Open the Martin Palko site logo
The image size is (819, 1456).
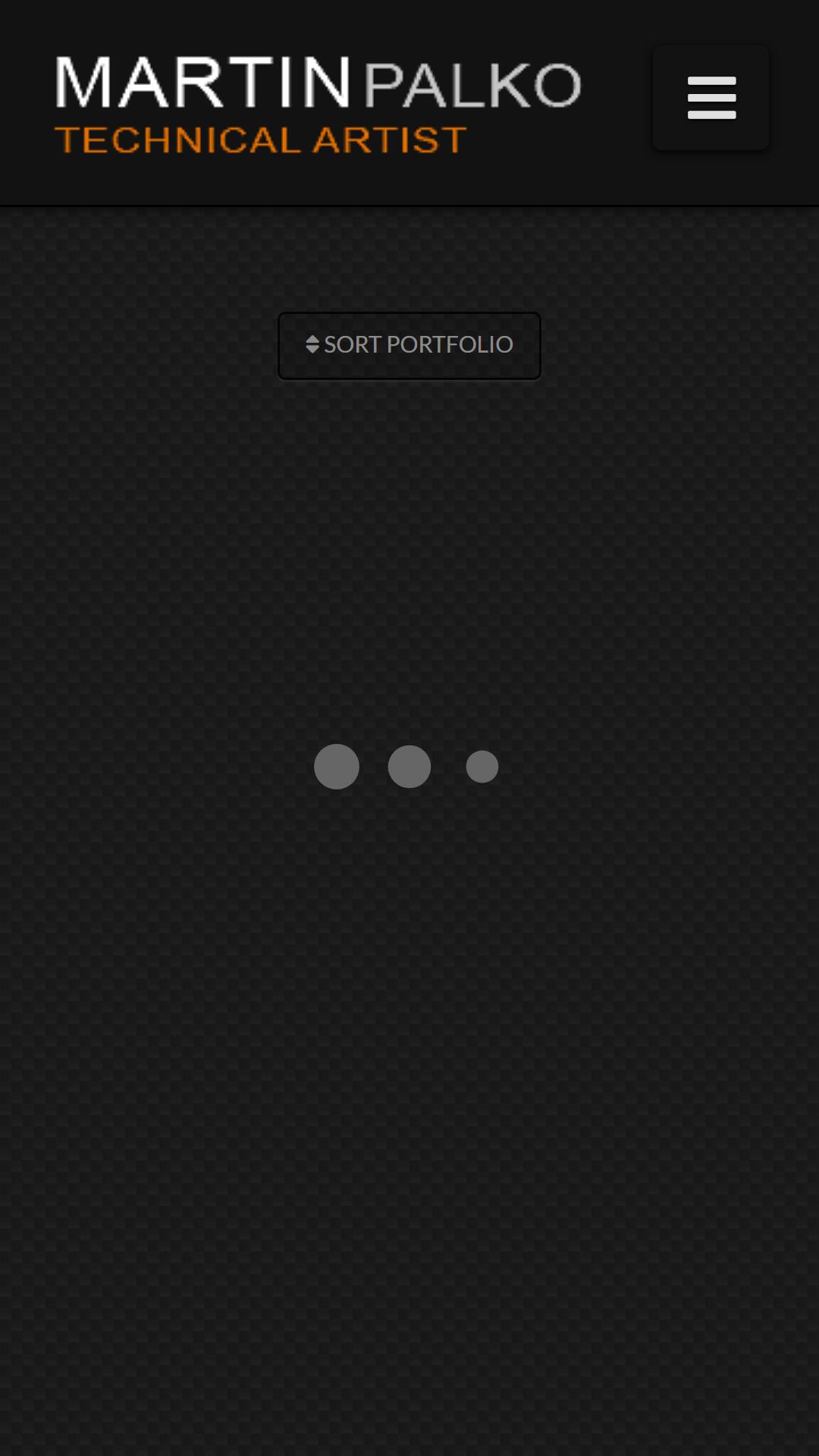point(318,105)
